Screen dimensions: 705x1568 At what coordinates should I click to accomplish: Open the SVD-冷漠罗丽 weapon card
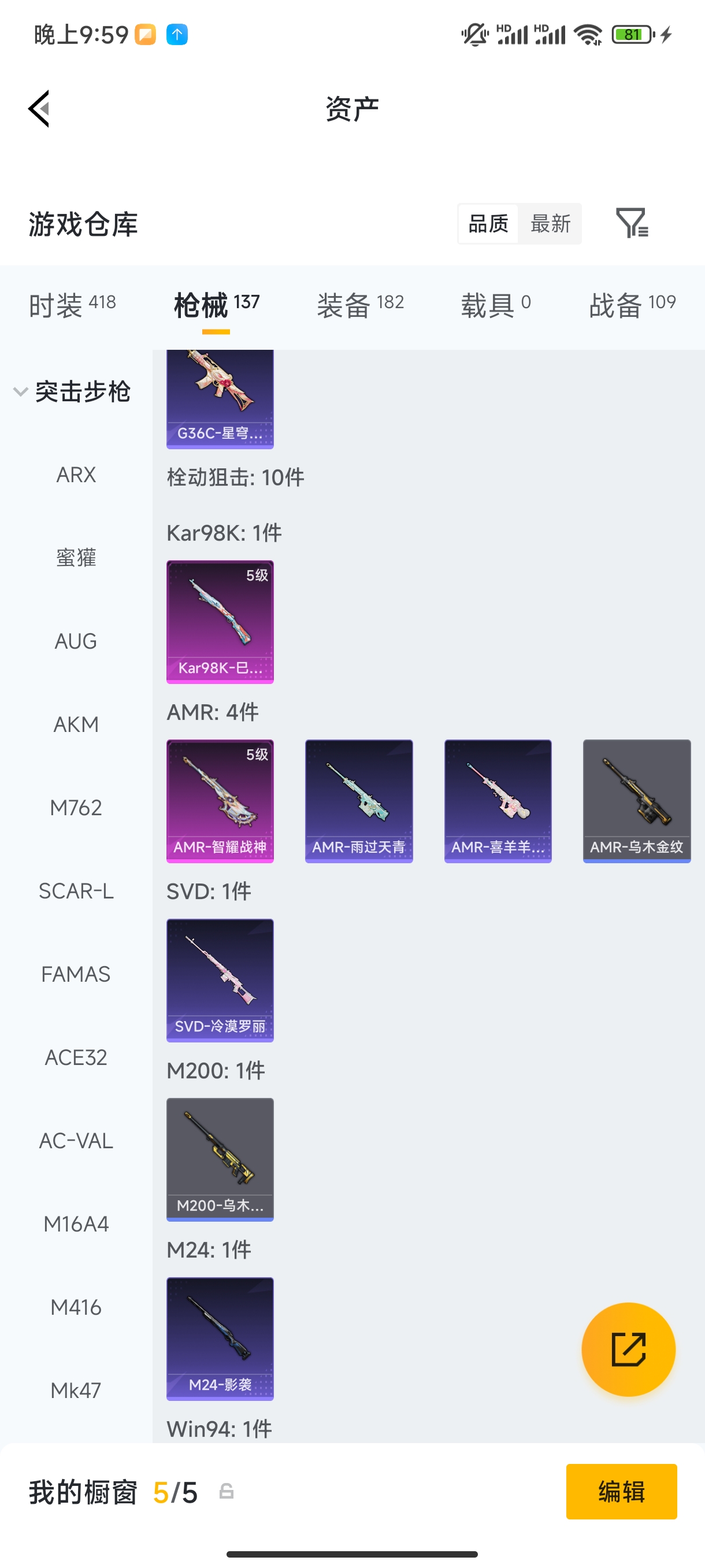click(x=220, y=980)
